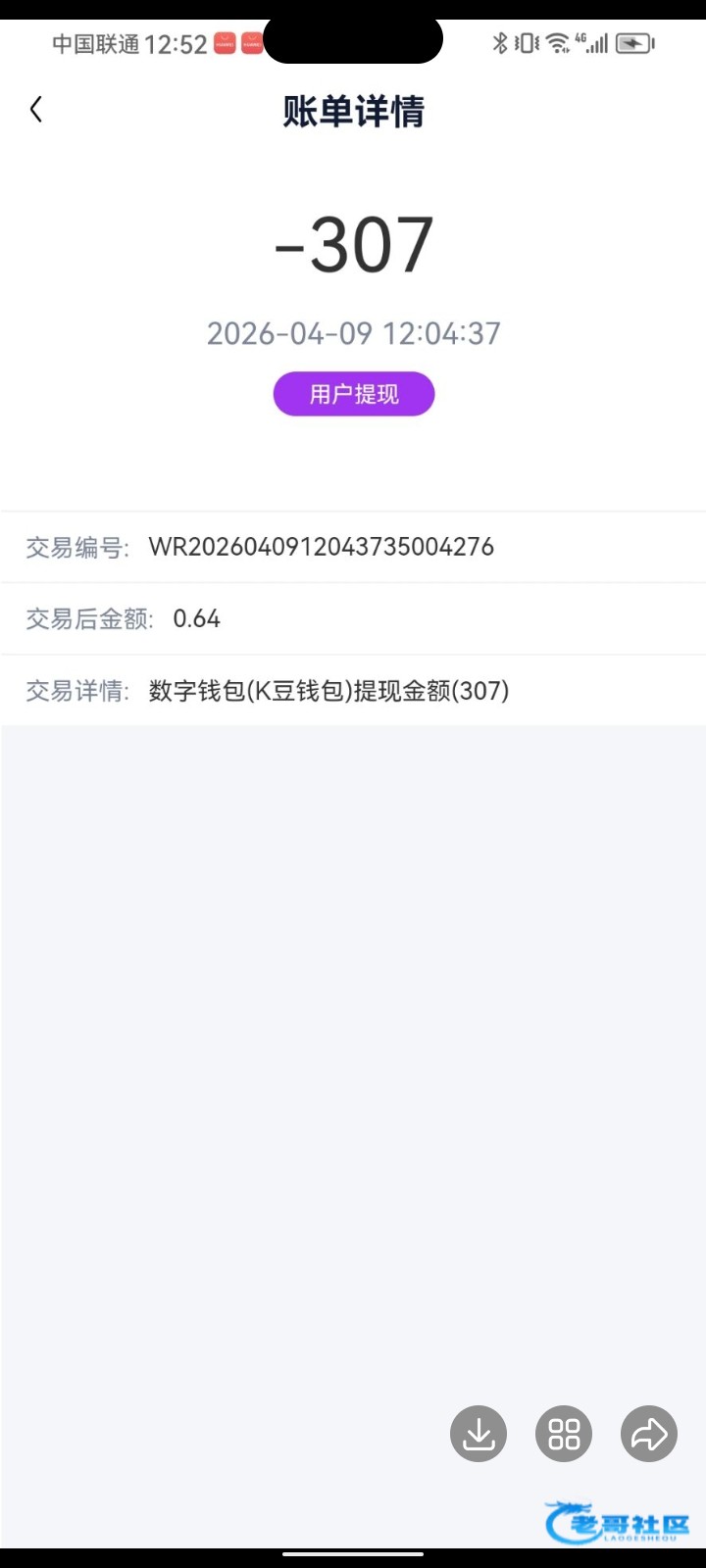Open the four-square grid icon
This screenshot has width=706, height=1568.
(x=564, y=1434)
